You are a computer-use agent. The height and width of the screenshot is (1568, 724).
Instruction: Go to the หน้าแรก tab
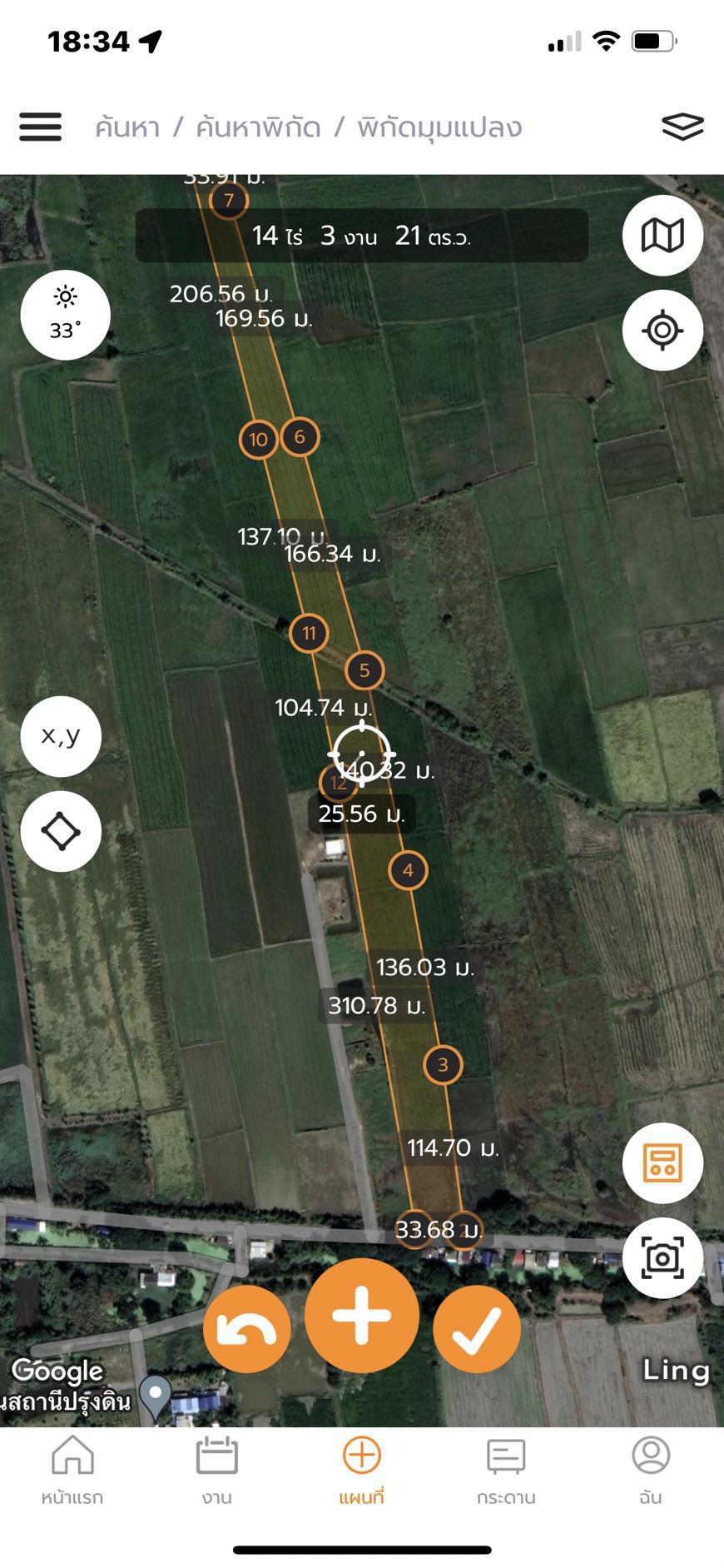[72, 1471]
